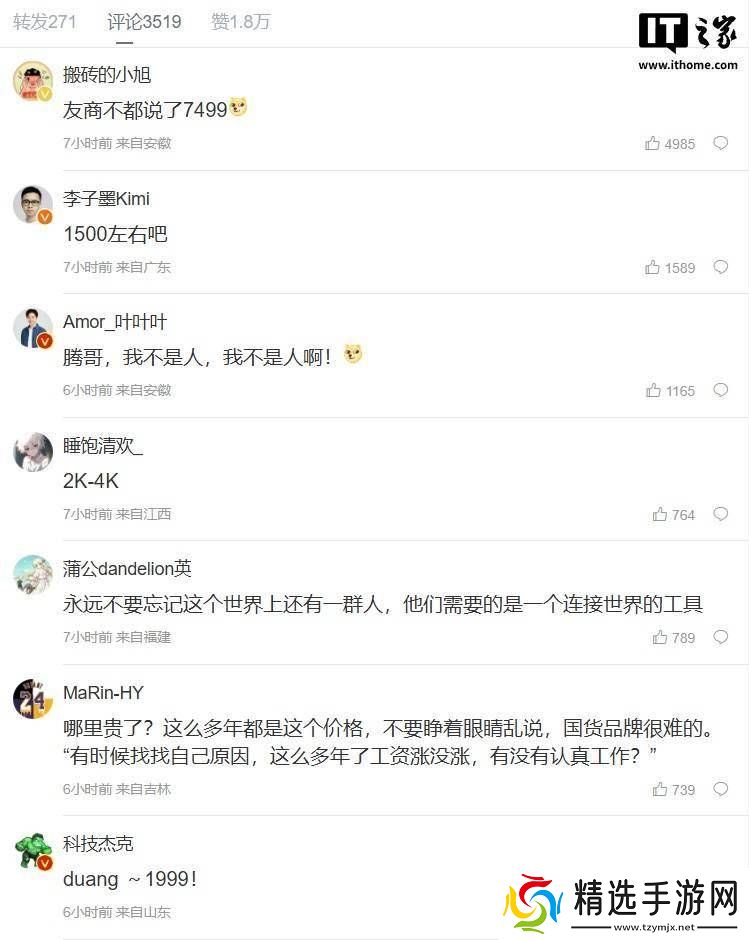Select the 评论3519 tab
Image resolution: width=749 pixels, height=940 pixels.
click(x=144, y=21)
